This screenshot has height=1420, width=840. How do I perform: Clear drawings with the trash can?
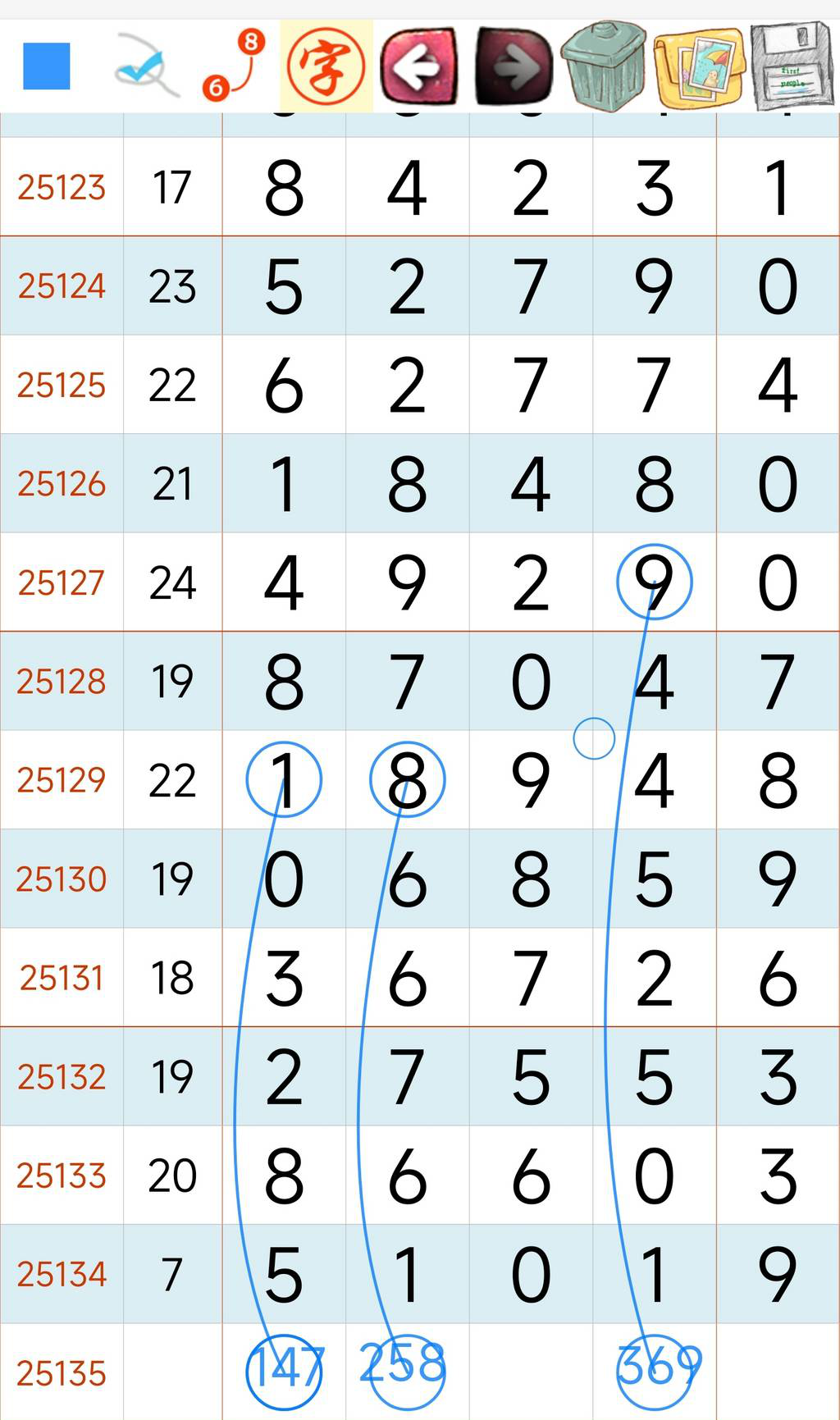605,66
